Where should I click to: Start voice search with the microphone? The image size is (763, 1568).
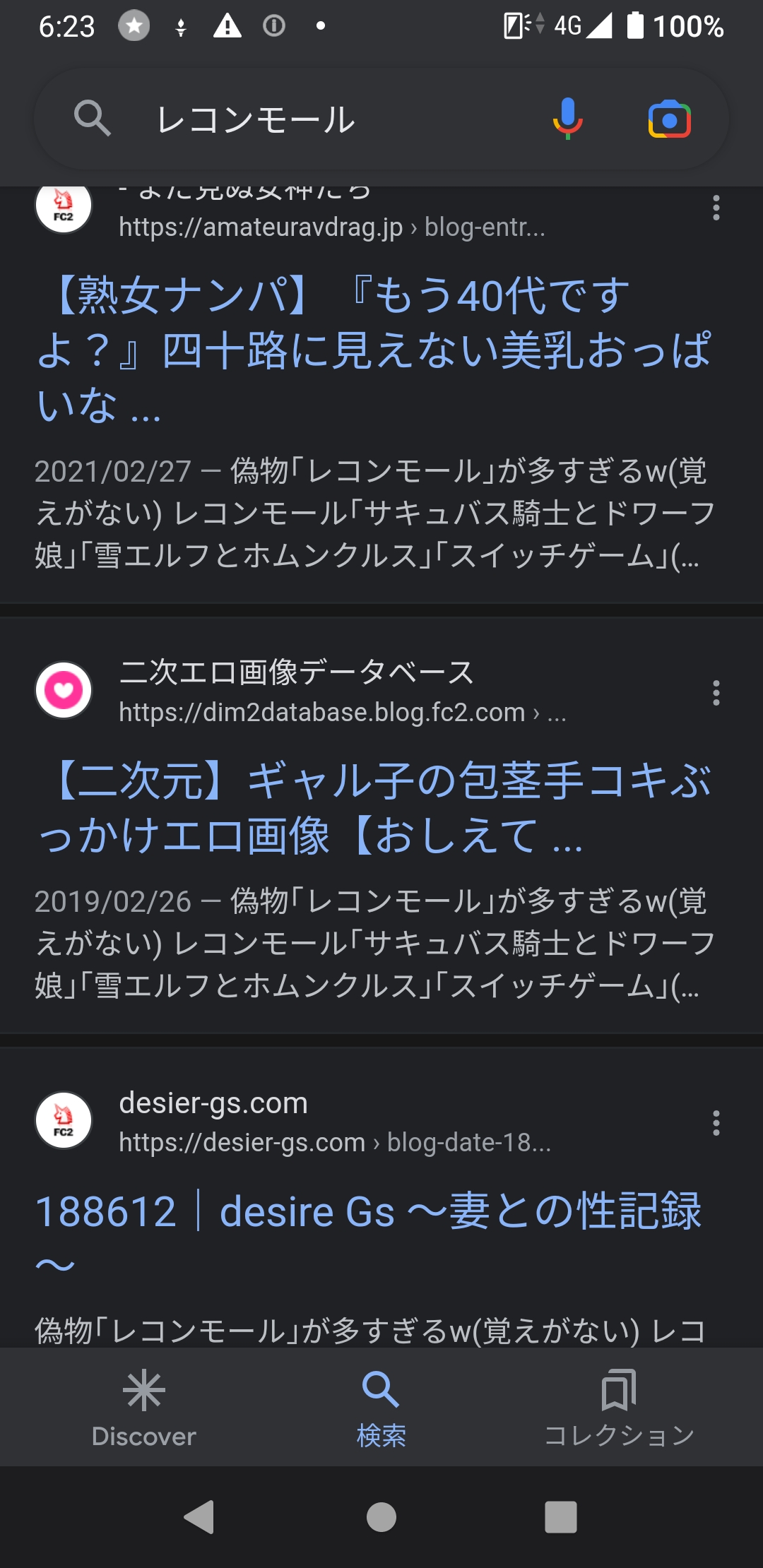pyautogui.click(x=567, y=119)
